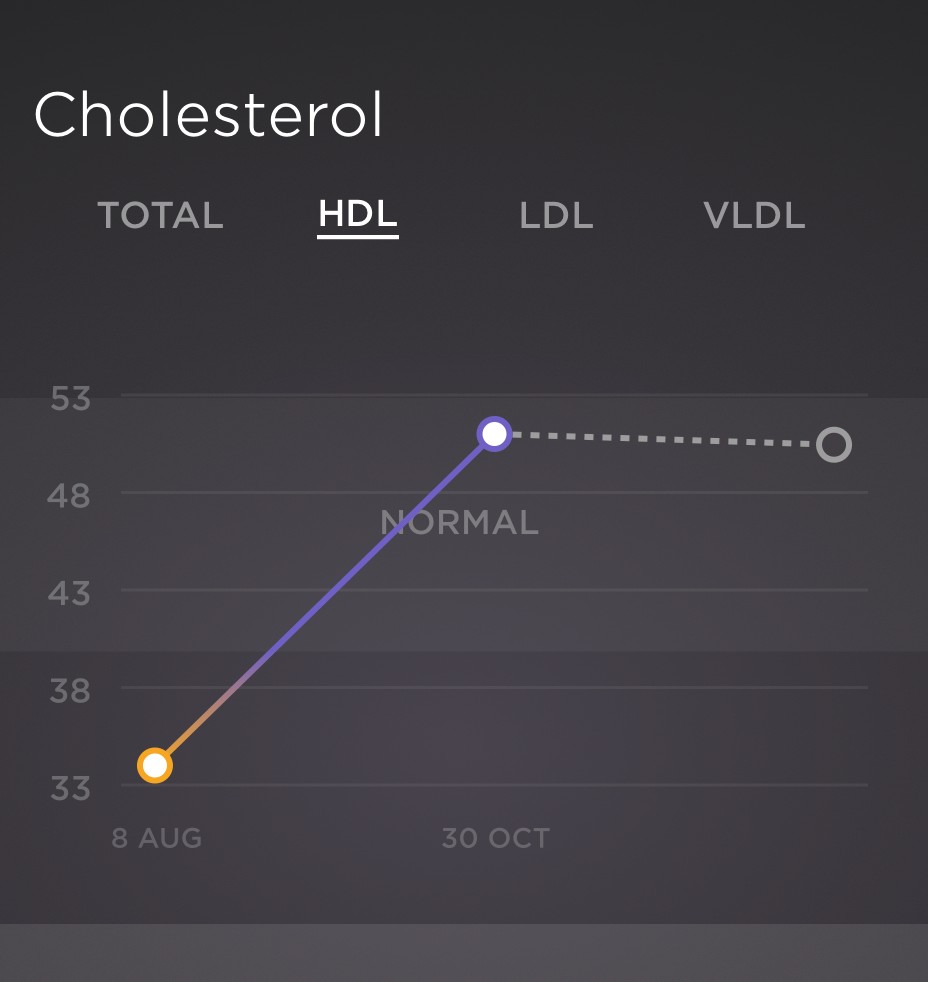Switch to the LDL tab
The width and height of the screenshot is (928, 982).
556,215
